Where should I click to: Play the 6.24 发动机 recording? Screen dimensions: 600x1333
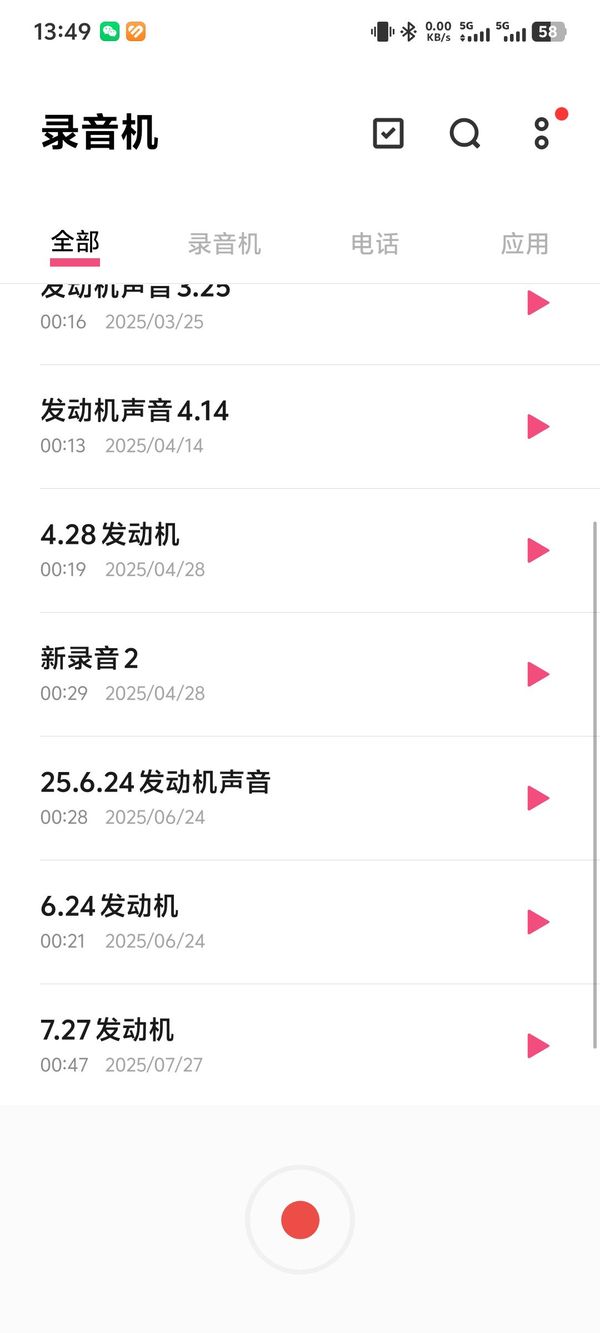click(x=538, y=922)
